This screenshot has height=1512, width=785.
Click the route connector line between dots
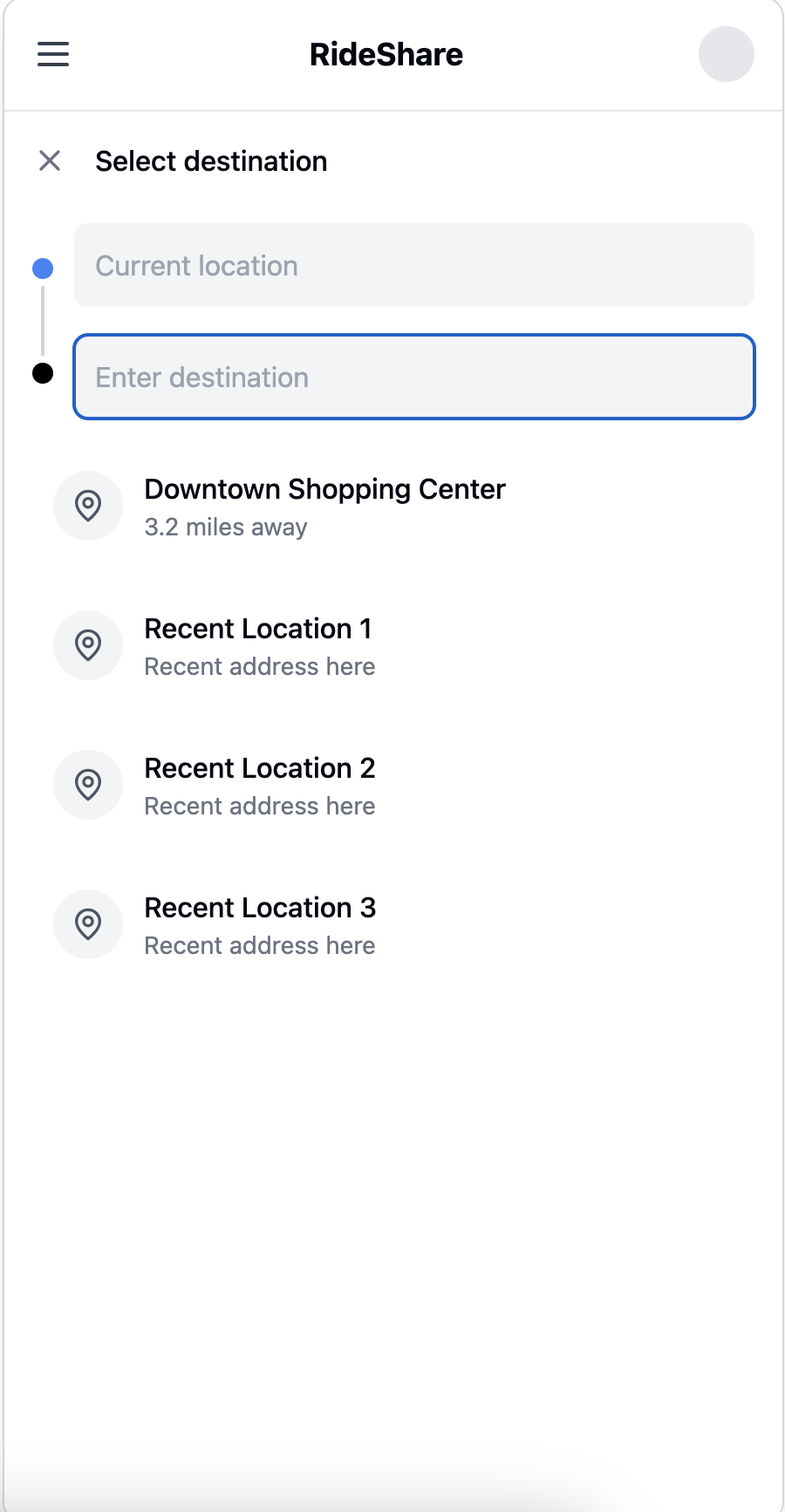tap(43, 321)
